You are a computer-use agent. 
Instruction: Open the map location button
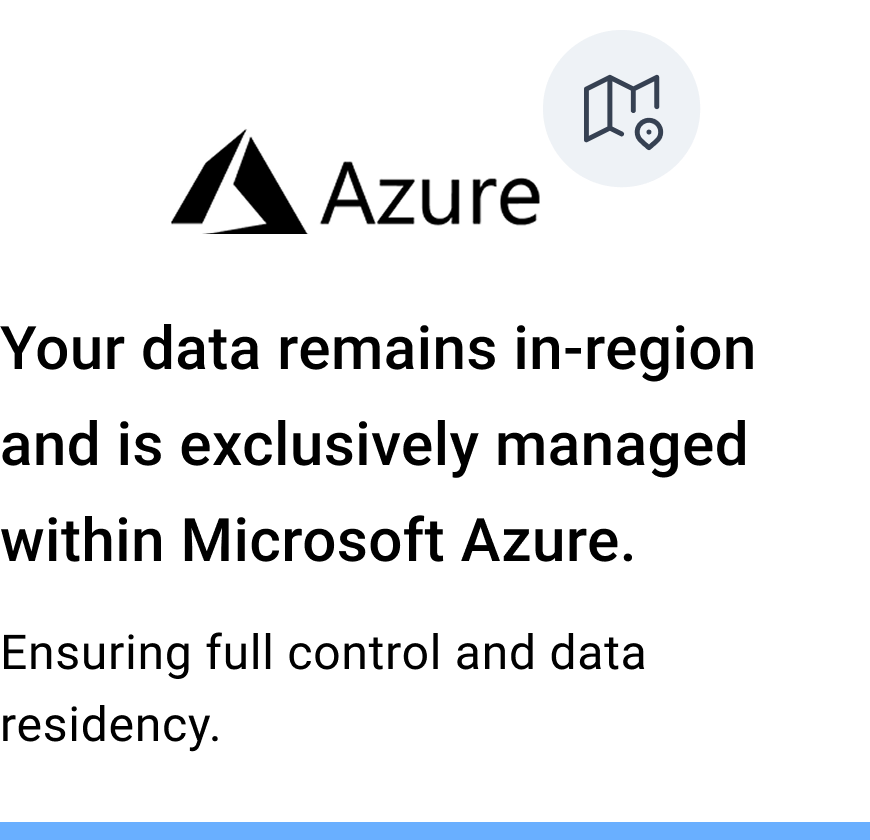(621, 109)
